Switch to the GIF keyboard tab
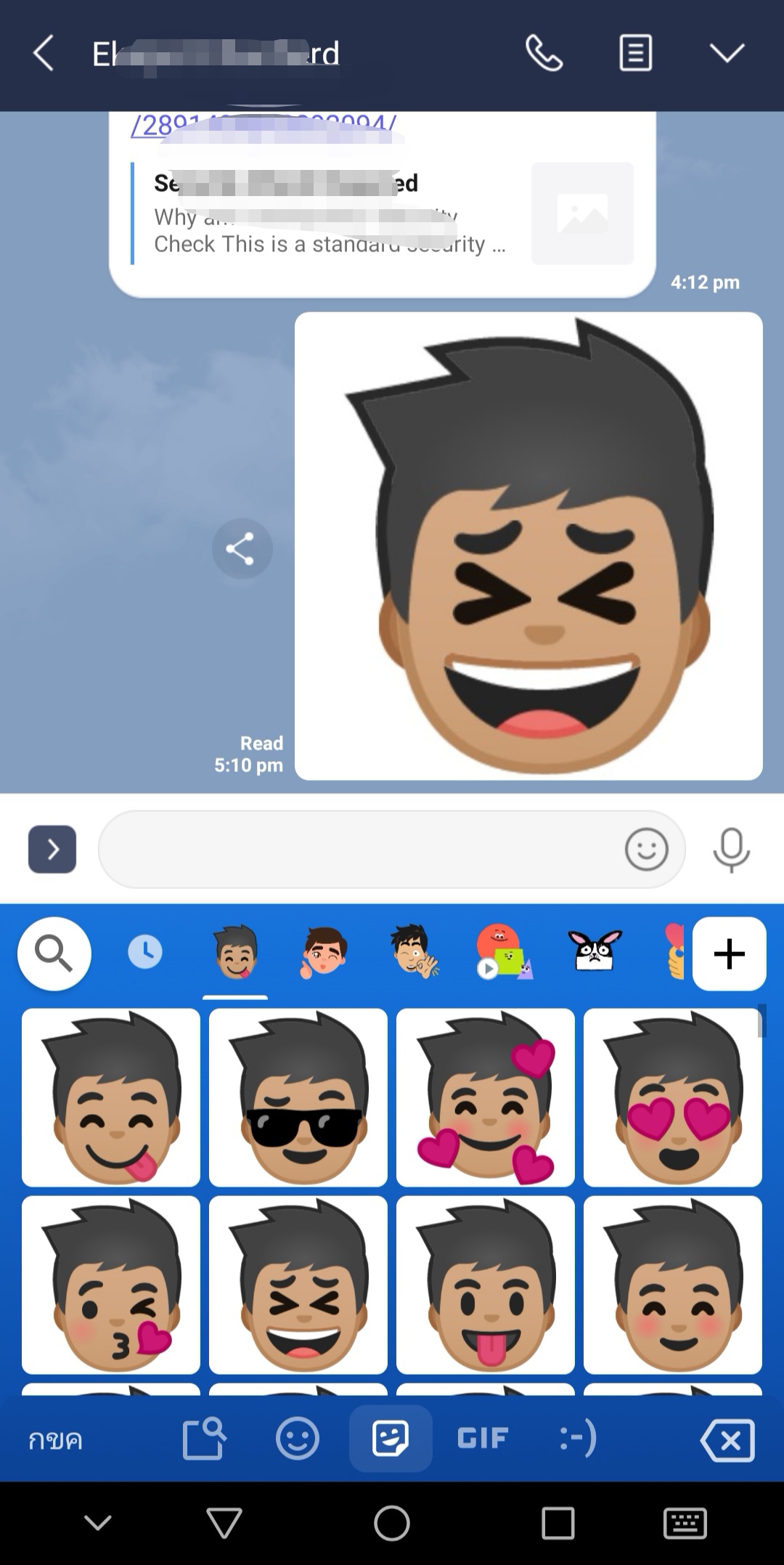Viewport: 784px width, 1565px height. click(x=483, y=1438)
